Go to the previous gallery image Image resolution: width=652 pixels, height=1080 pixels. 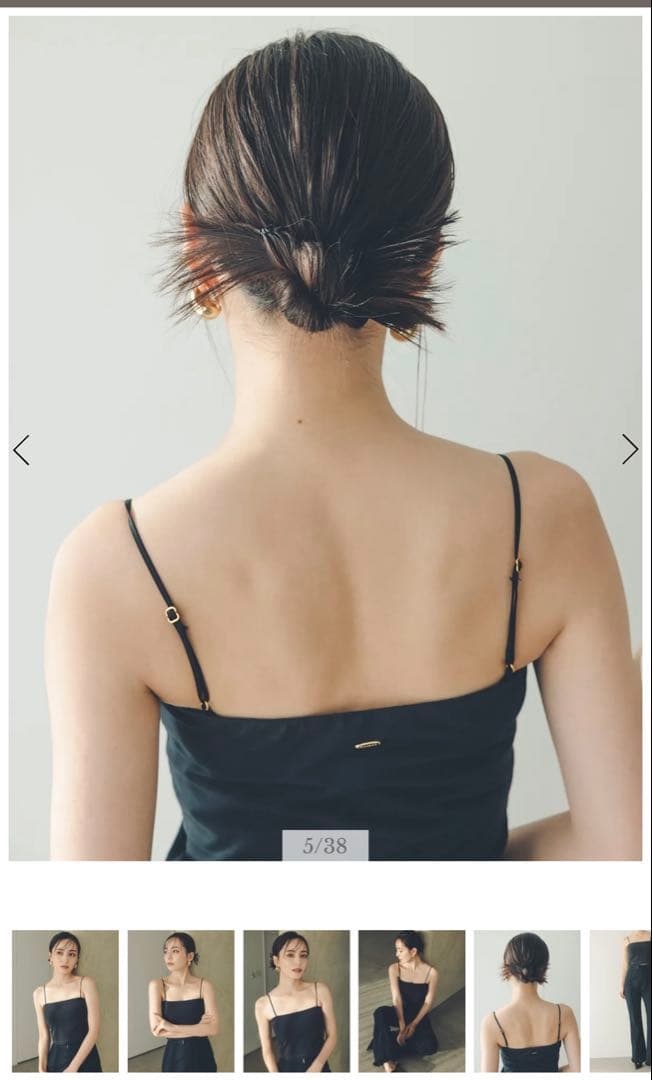[x=21, y=450]
